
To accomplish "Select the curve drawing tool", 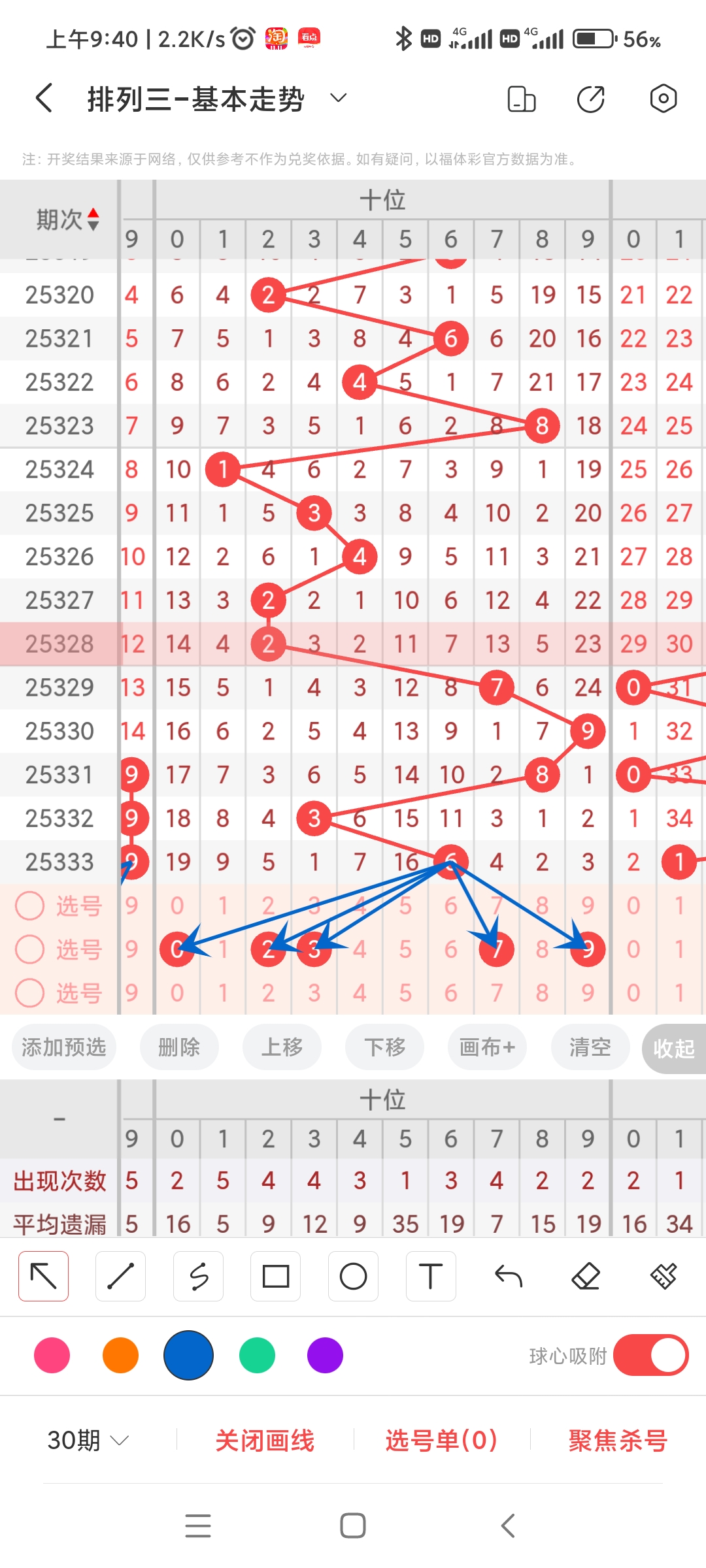I will [198, 1275].
